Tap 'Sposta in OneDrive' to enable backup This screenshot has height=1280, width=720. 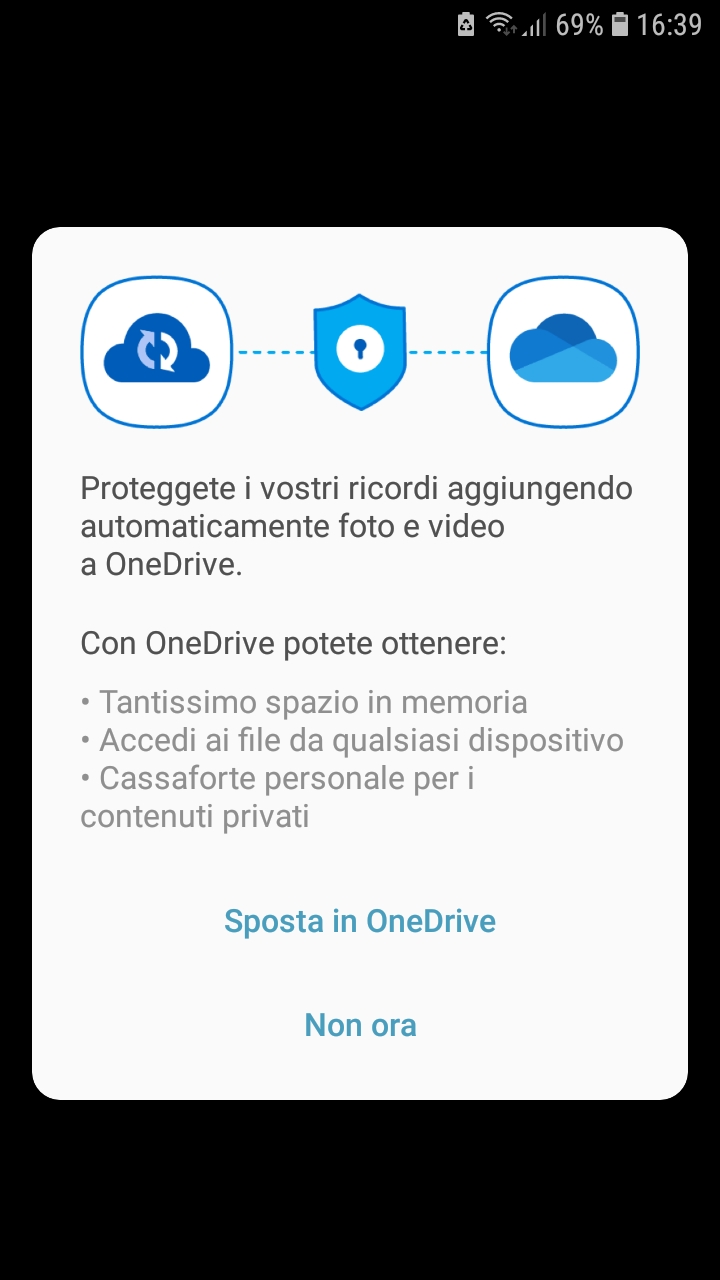click(x=360, y=920)
